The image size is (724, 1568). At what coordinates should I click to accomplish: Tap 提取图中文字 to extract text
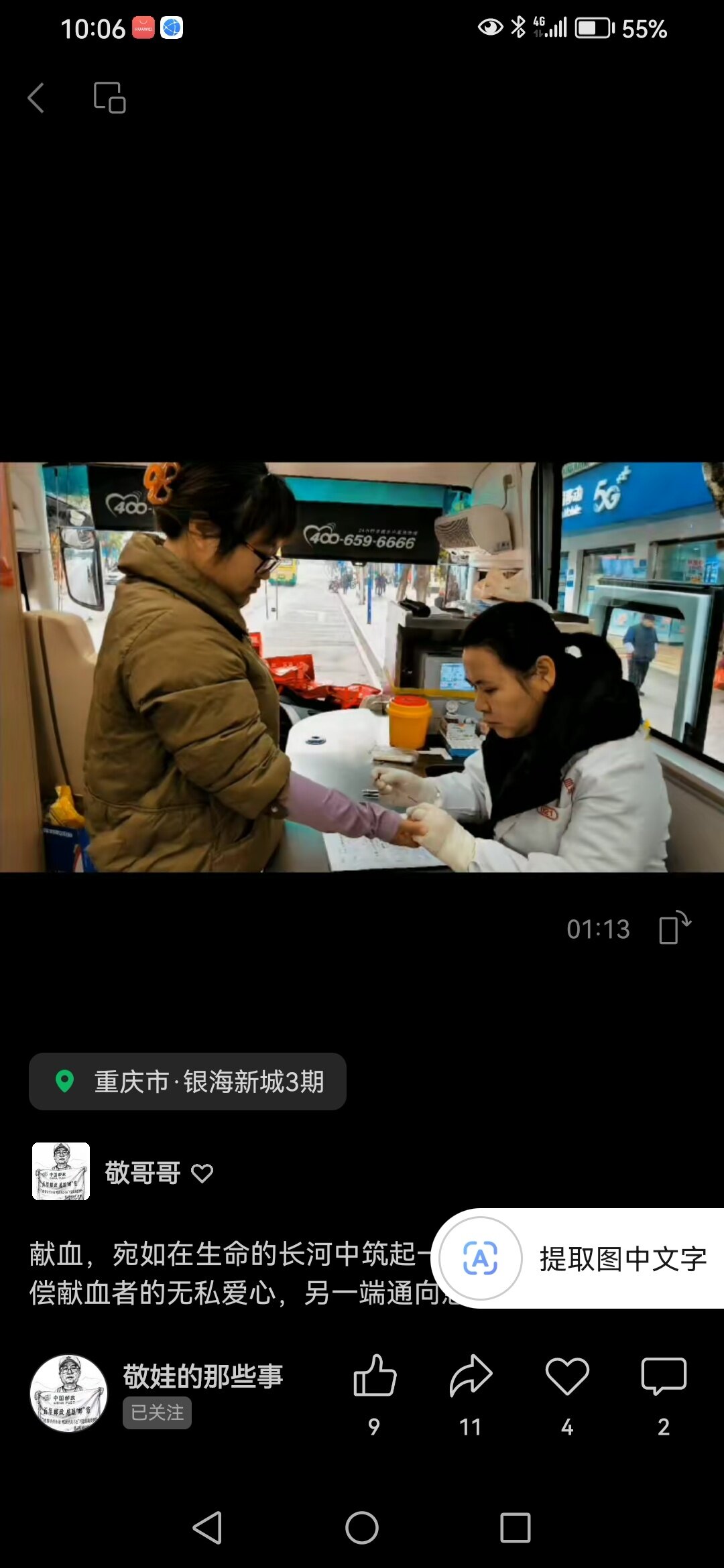click(x=577, y=1259)
